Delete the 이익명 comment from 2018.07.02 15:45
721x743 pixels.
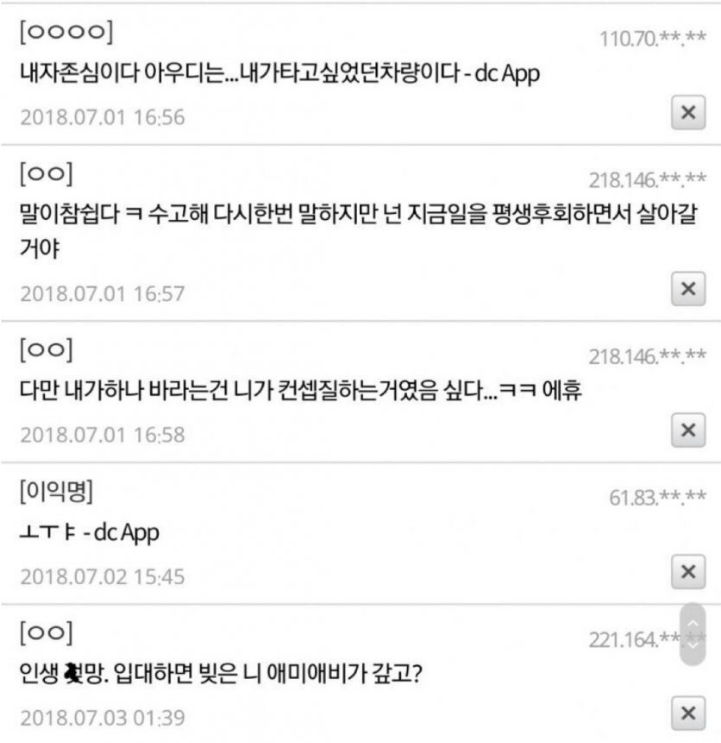pyautogui.click(x=686, y=572)
